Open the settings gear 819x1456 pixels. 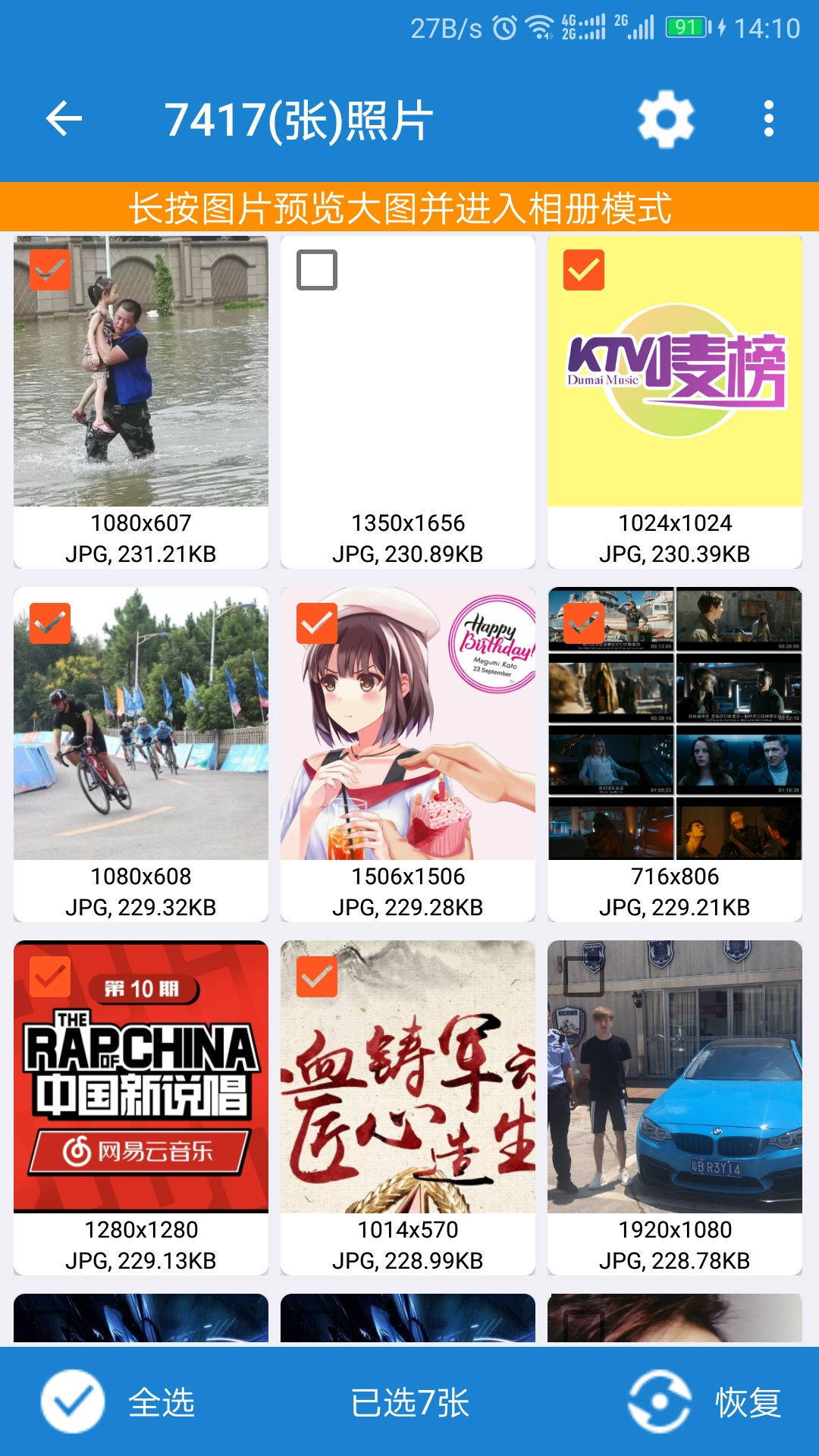tap(665, 119)
